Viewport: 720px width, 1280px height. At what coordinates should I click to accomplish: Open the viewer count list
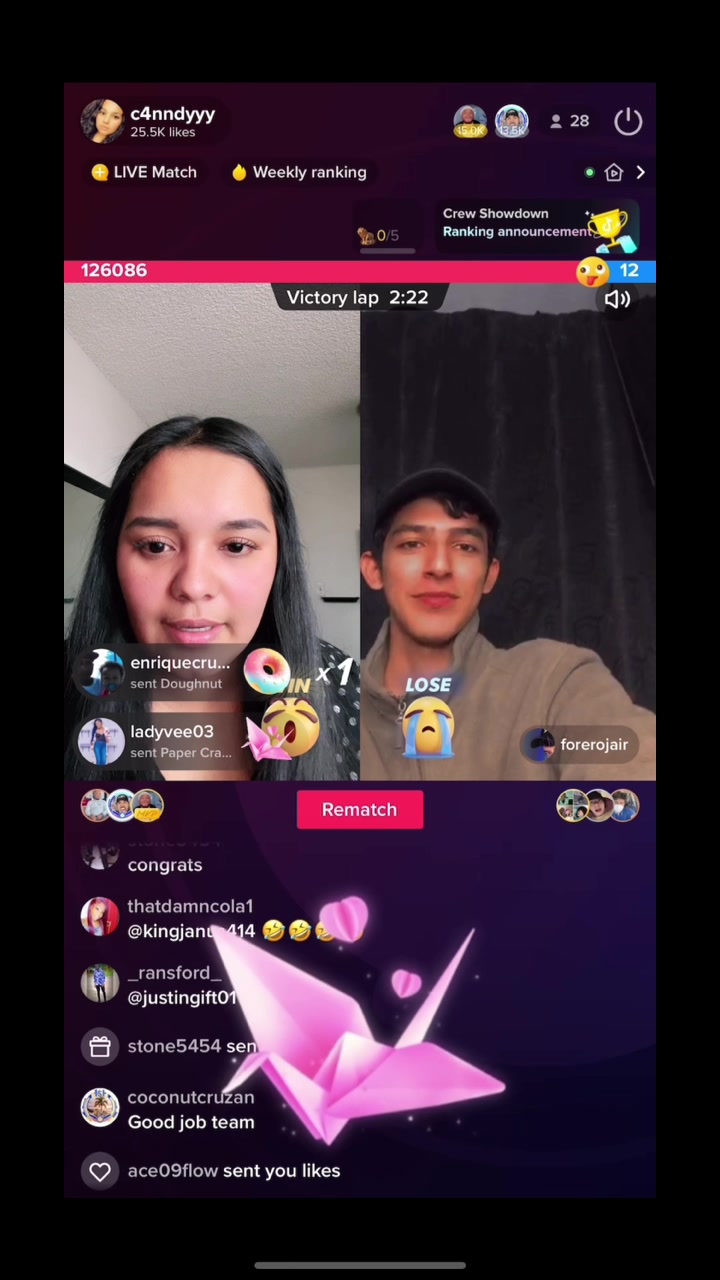pos(569,121)
